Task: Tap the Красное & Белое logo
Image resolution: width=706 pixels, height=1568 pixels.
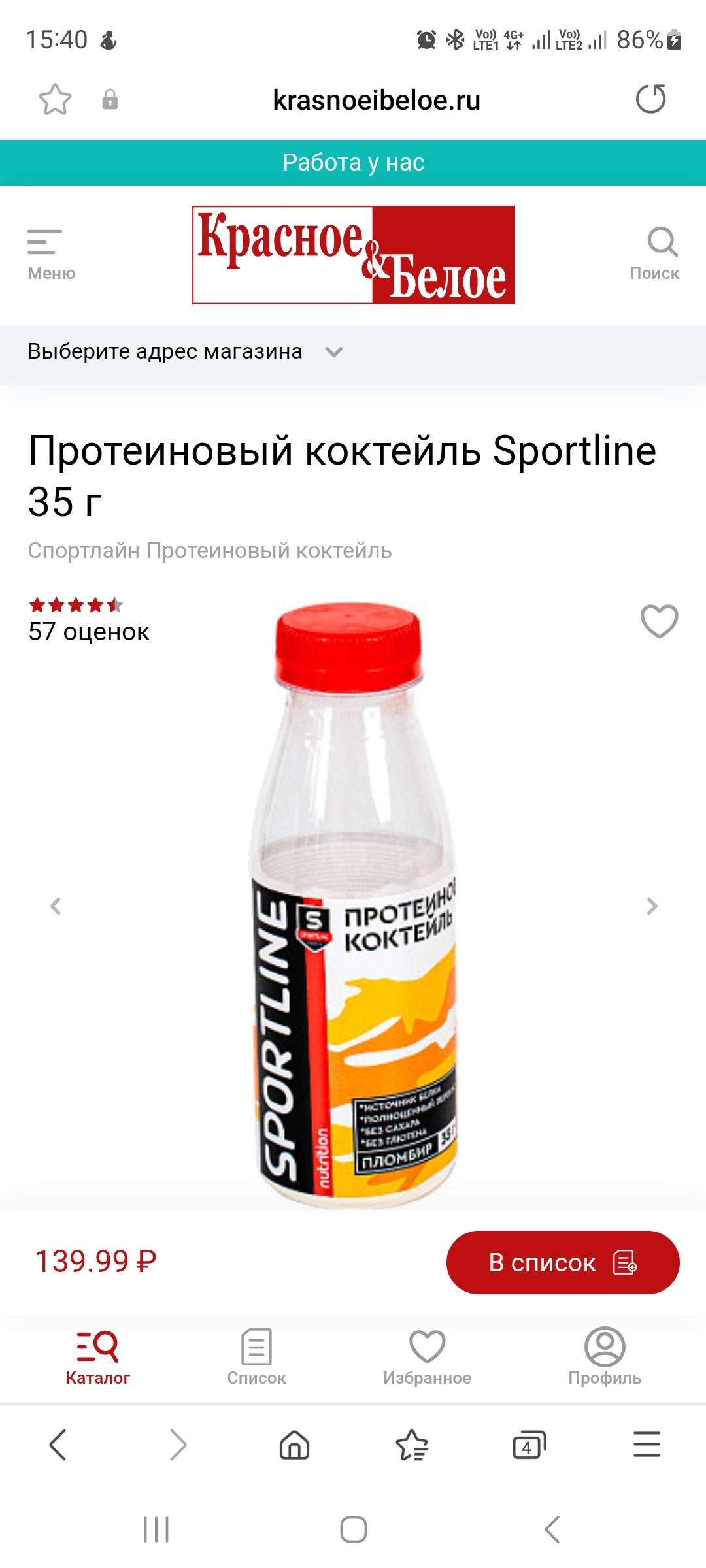Action: (x=353, y=255)
